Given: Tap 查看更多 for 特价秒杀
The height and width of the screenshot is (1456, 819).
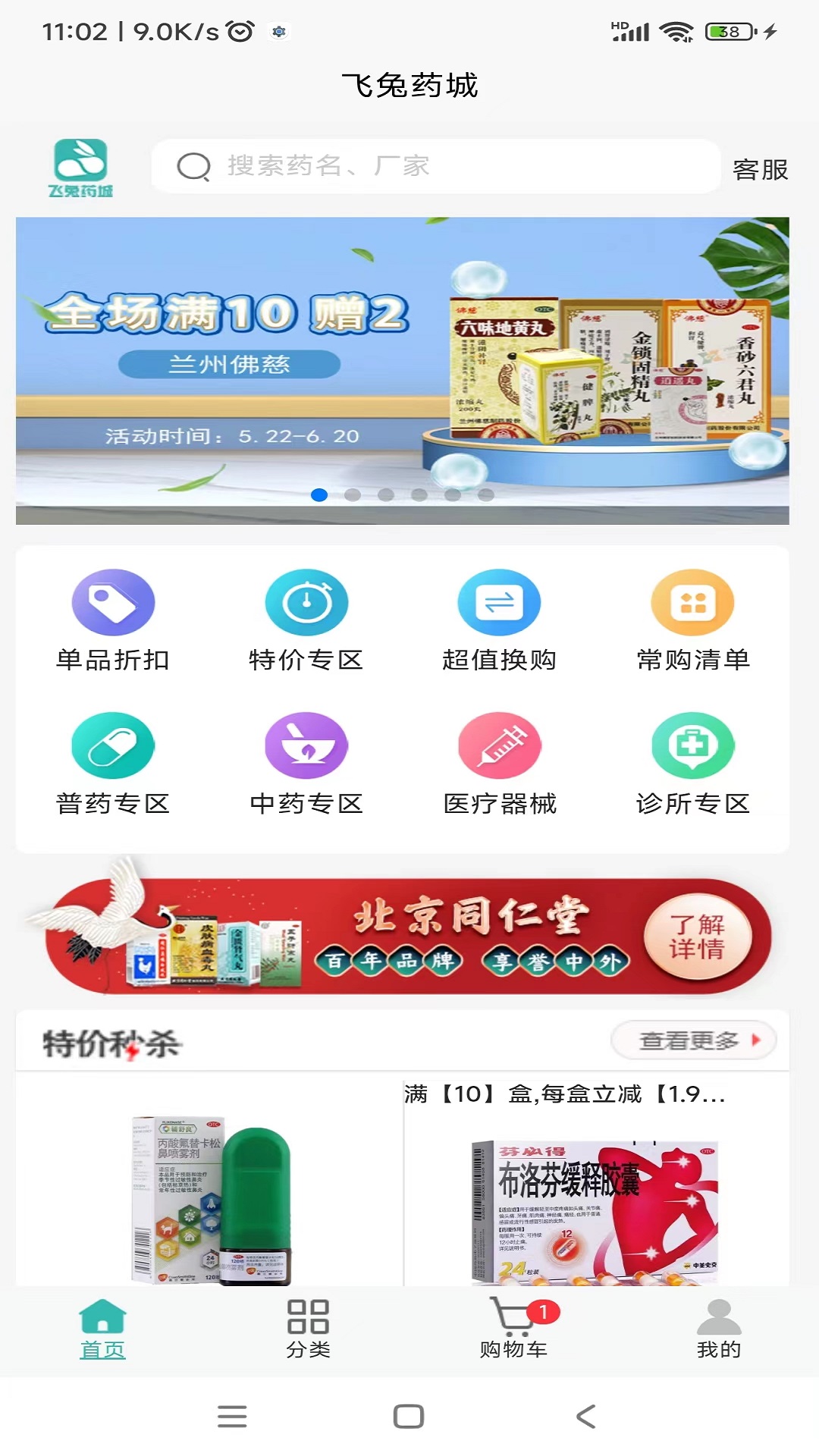Looking at the screenshot, I should [694, 1040].
